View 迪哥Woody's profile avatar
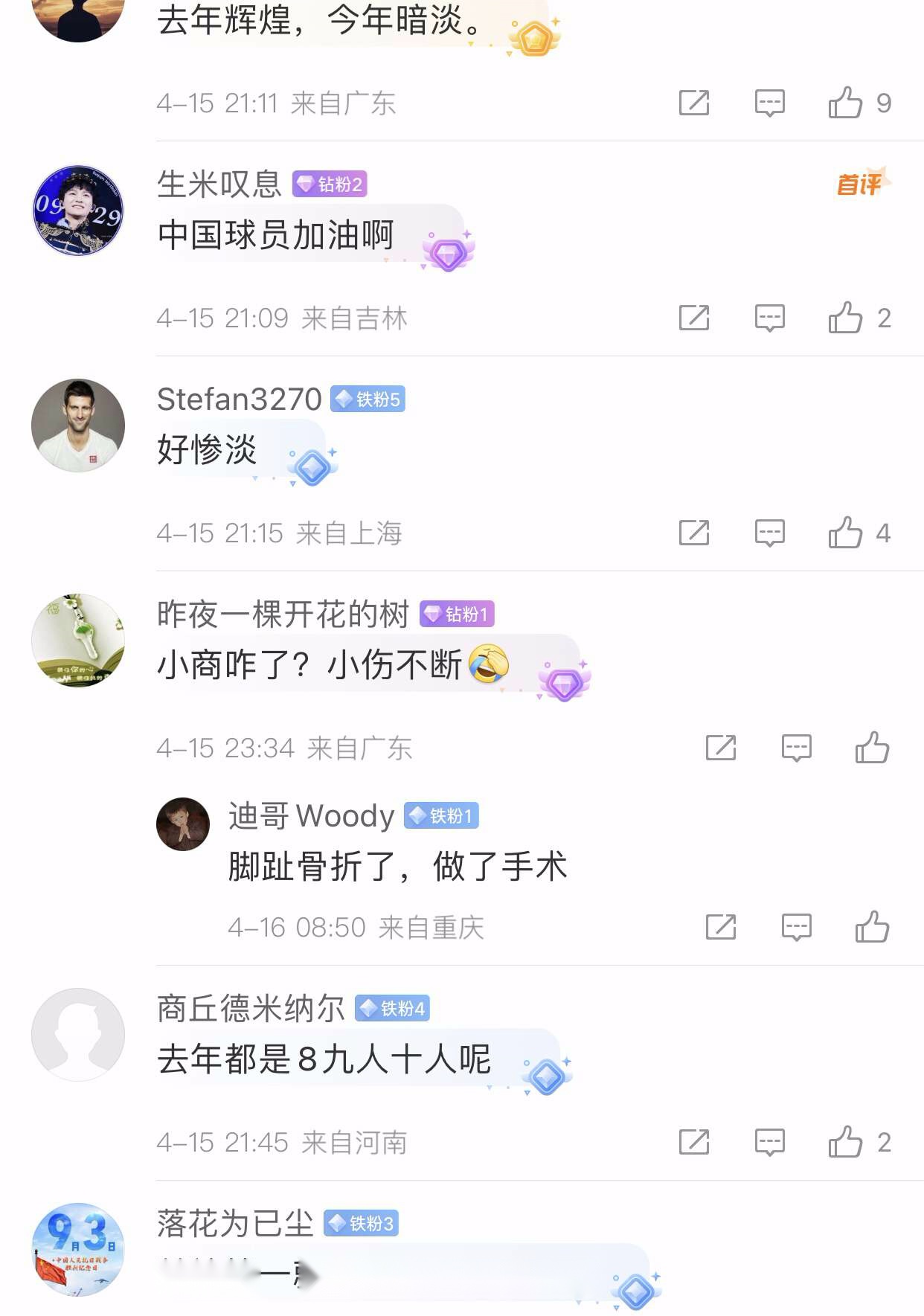The height and width of the screenshot is (1316, 924). (183, 824)
